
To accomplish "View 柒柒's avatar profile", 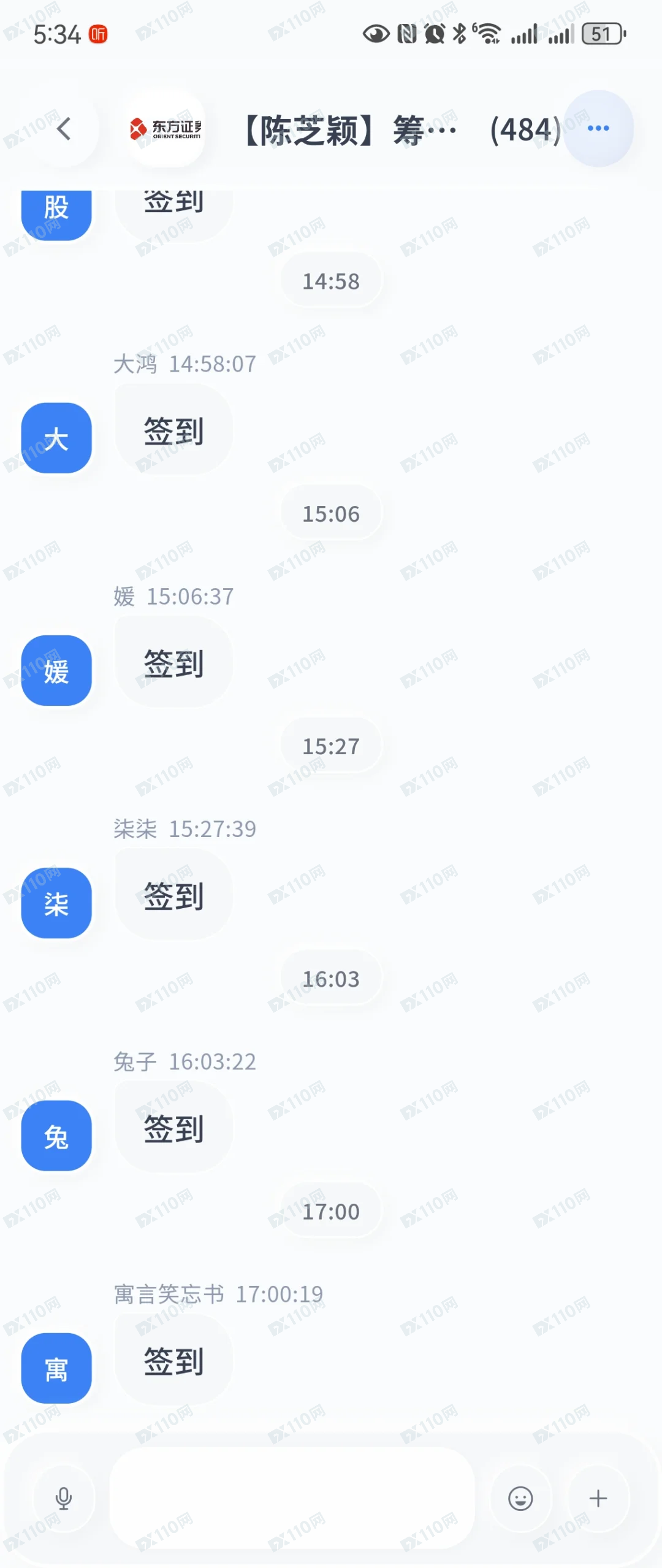I will coord(56,903).
